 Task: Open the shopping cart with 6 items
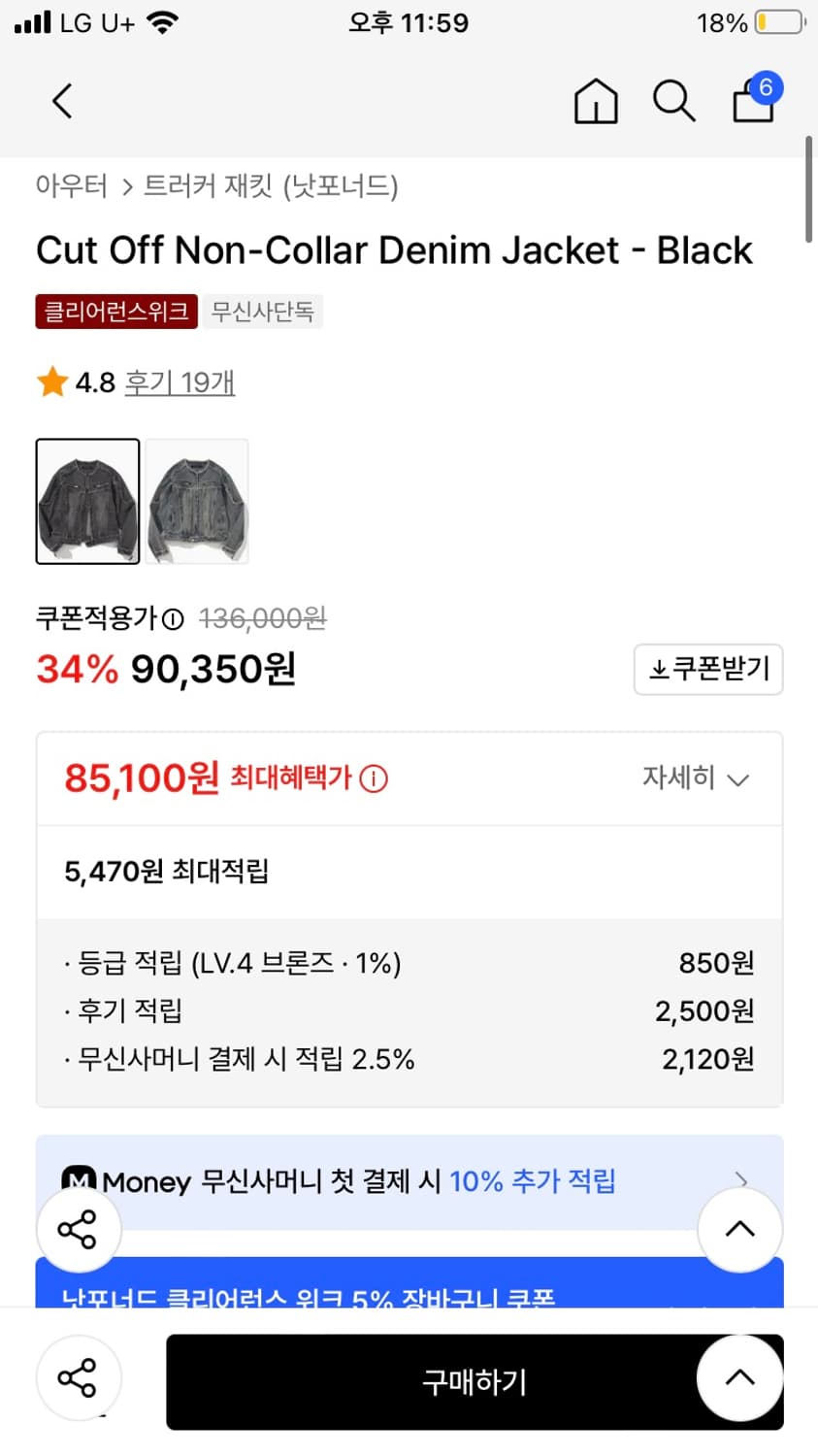[x=753, y=104]
